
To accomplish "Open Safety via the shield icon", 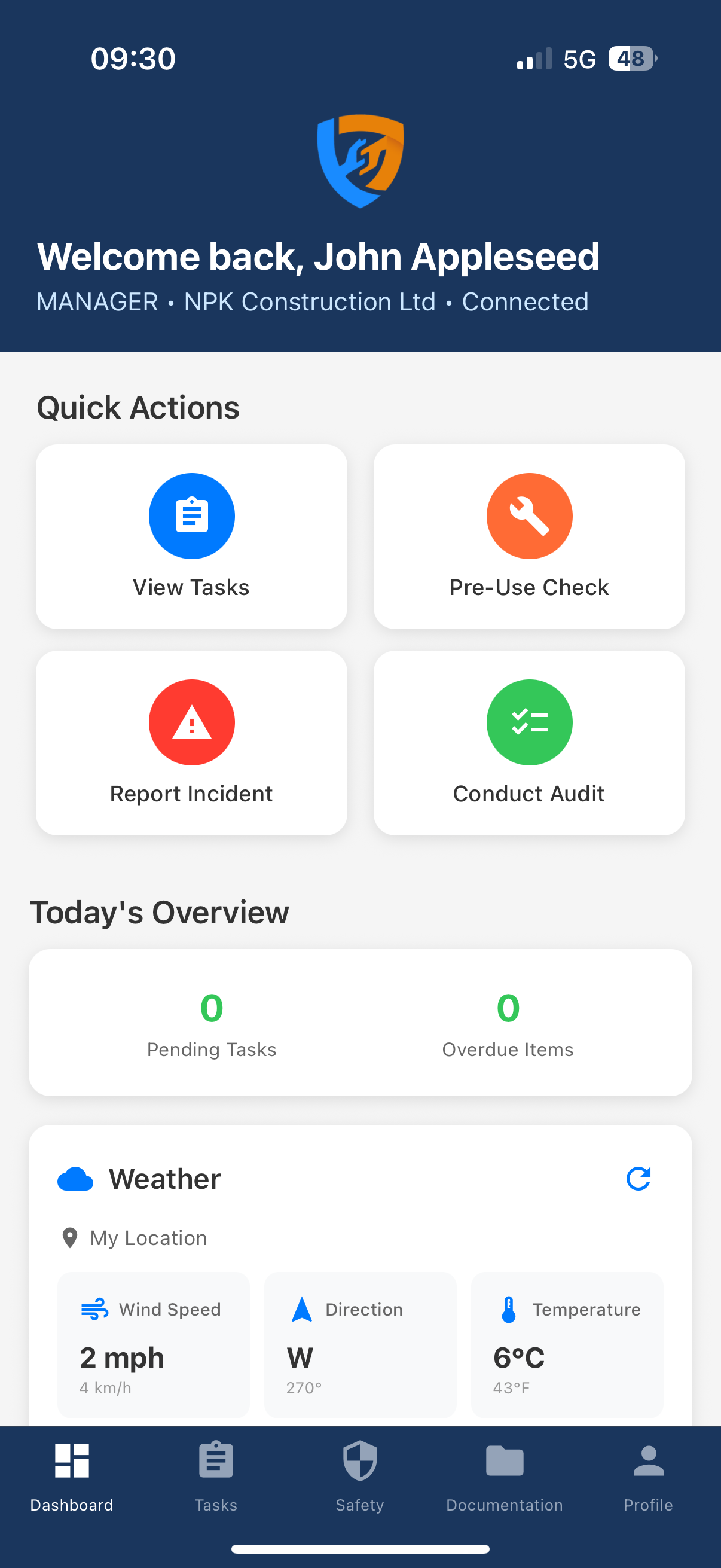I will [359, 1461].
